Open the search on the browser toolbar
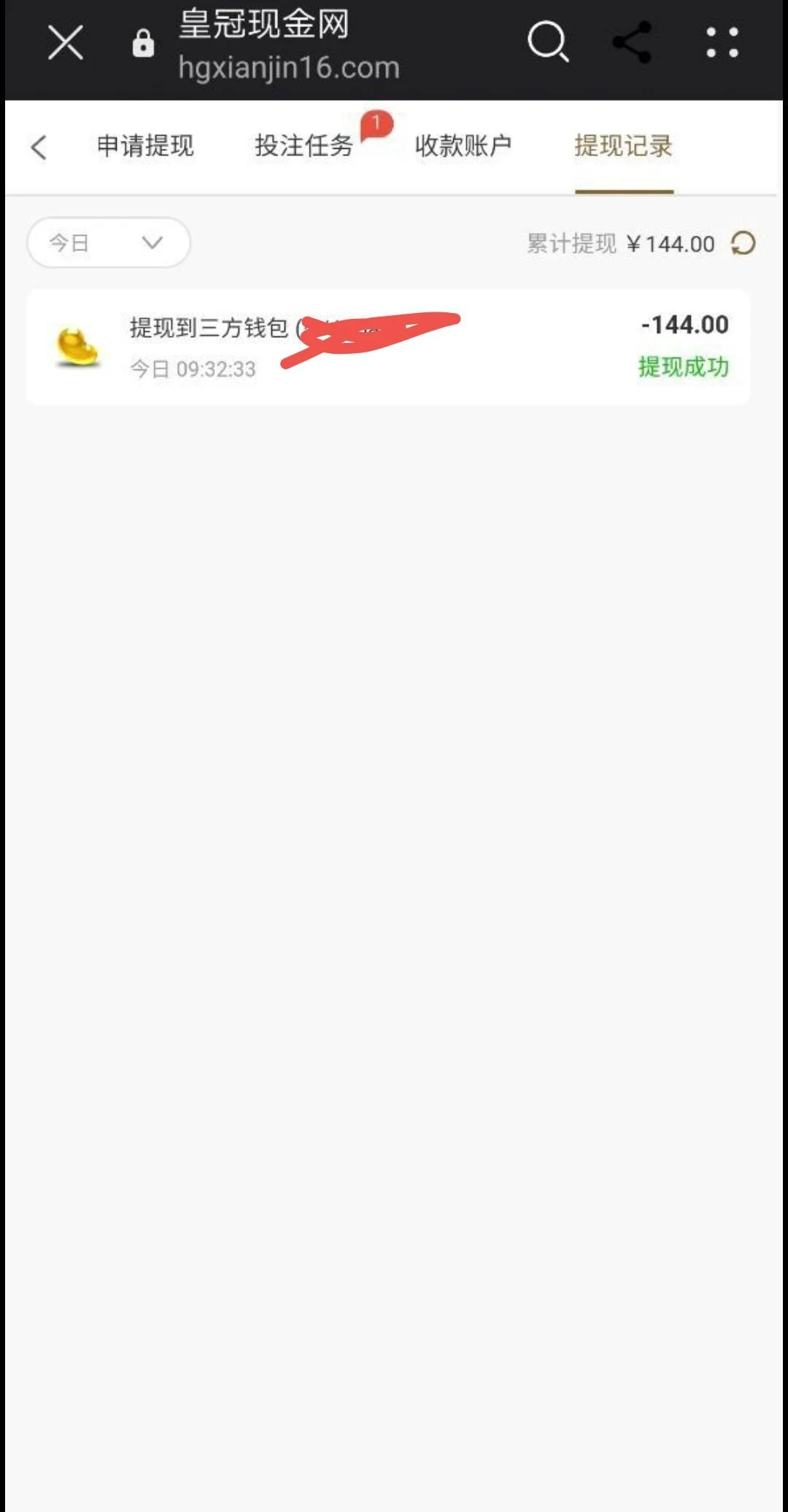This screenshot has width=788, height=1512. coord(549,42)
